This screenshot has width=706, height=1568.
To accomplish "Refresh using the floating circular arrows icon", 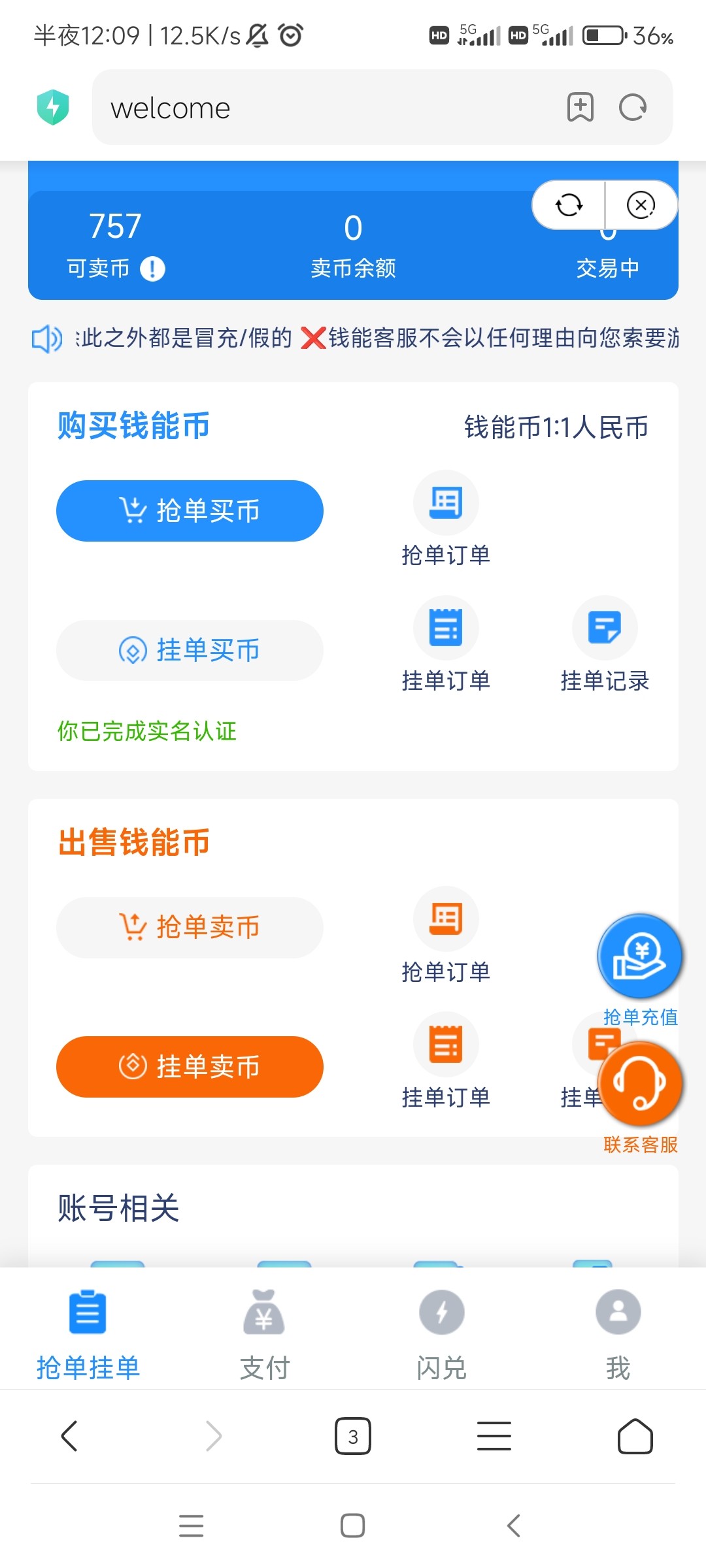I will point(569,205).
